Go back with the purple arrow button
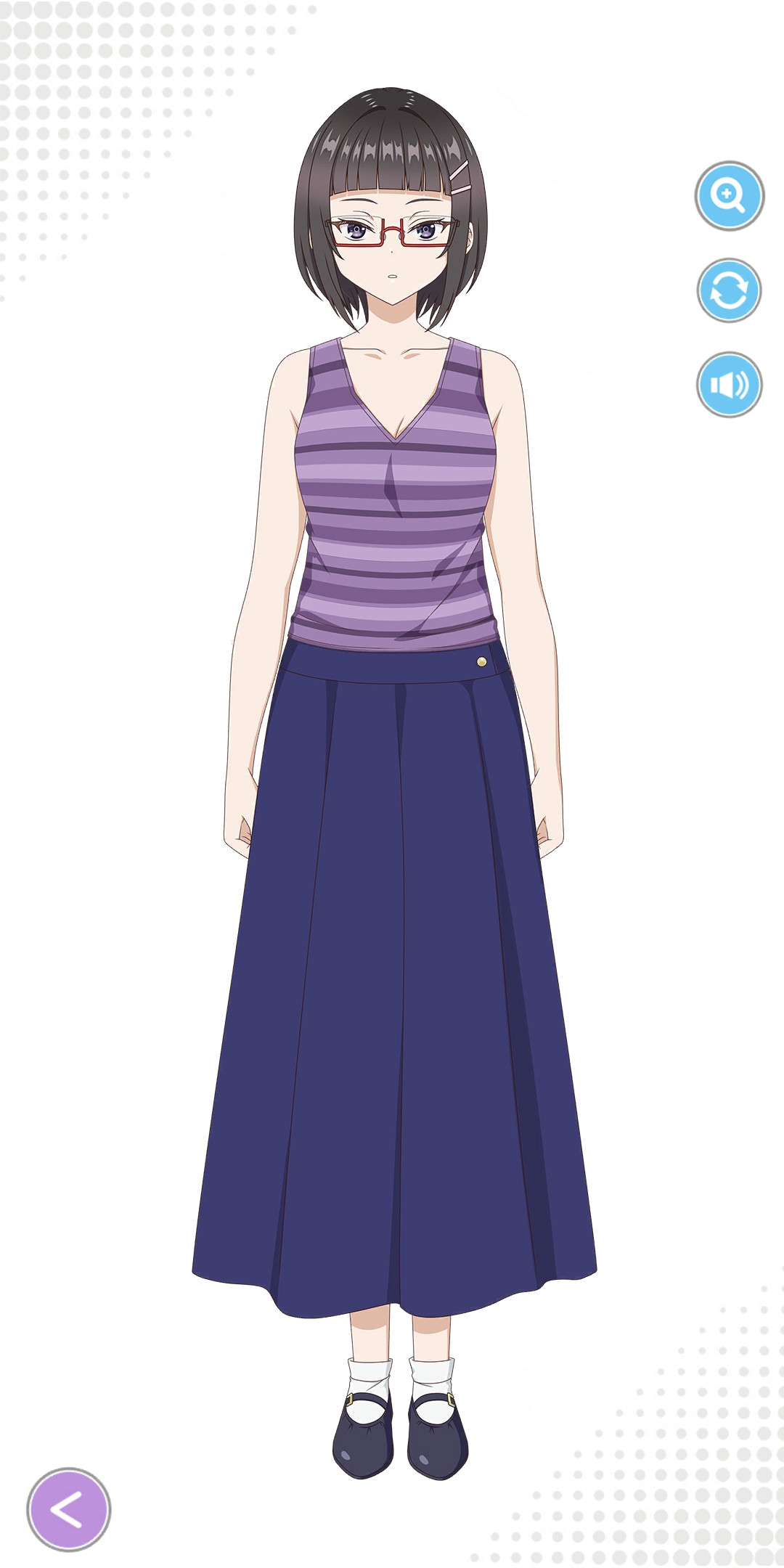Screen dimensions: 784x1568 pyautogui.click(x=68, y=1509)
